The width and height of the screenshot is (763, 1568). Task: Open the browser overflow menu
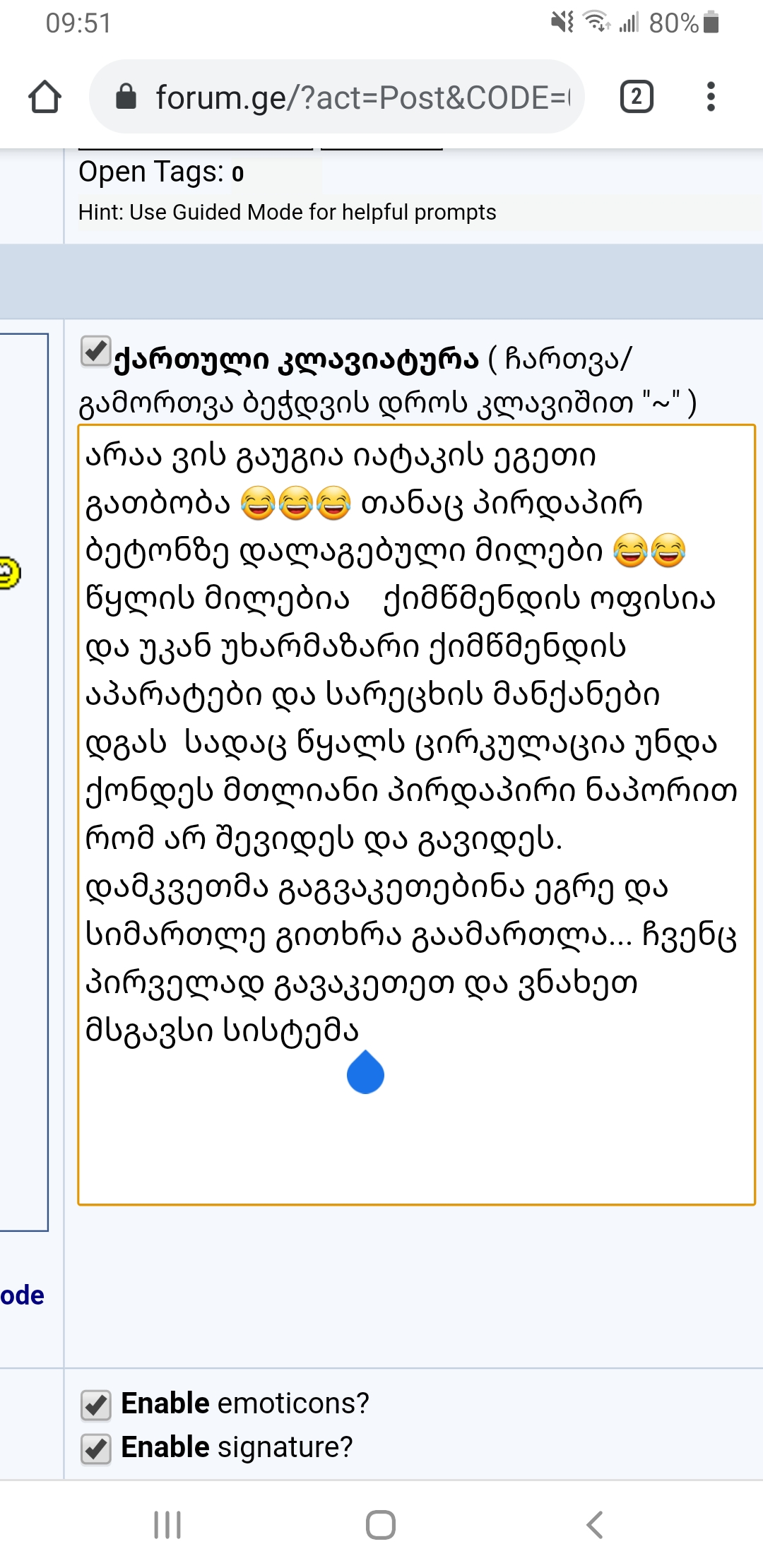(711, 97)
